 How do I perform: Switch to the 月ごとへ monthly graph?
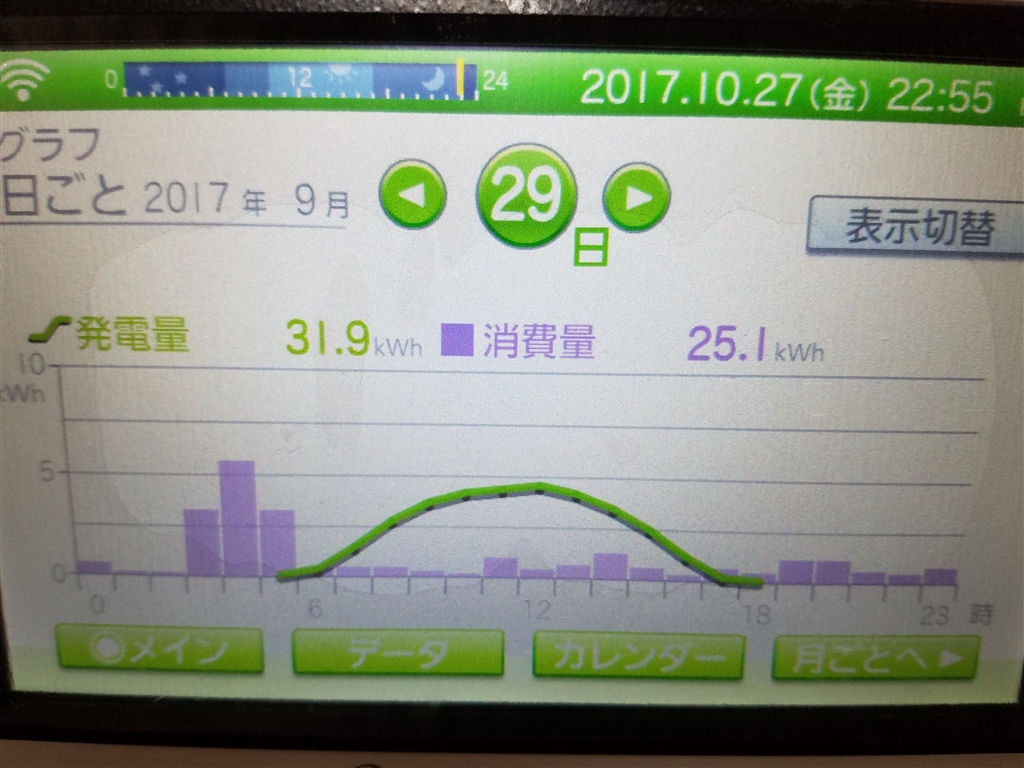pos(874,657)
